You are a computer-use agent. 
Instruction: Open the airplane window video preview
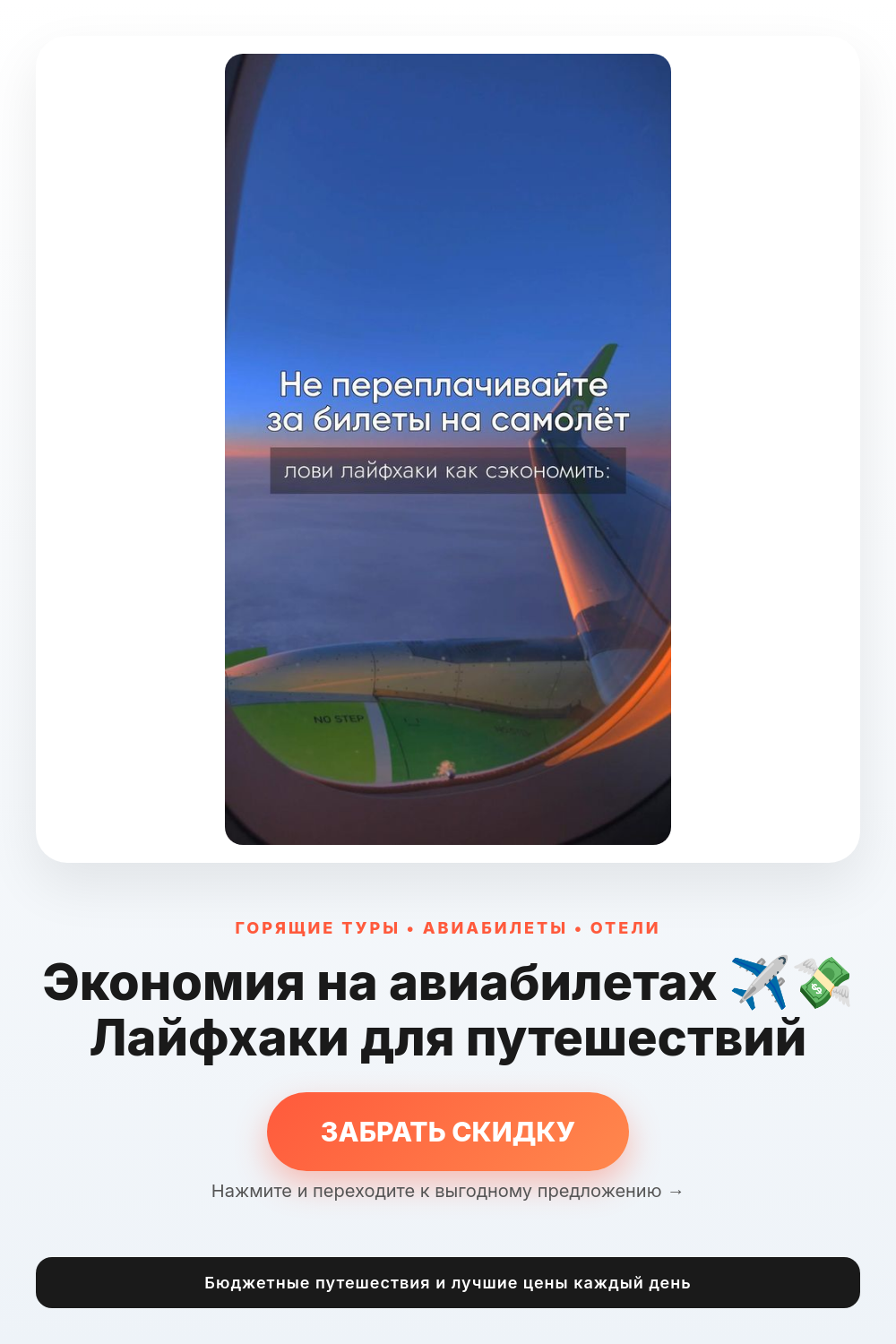pos(448,449)
